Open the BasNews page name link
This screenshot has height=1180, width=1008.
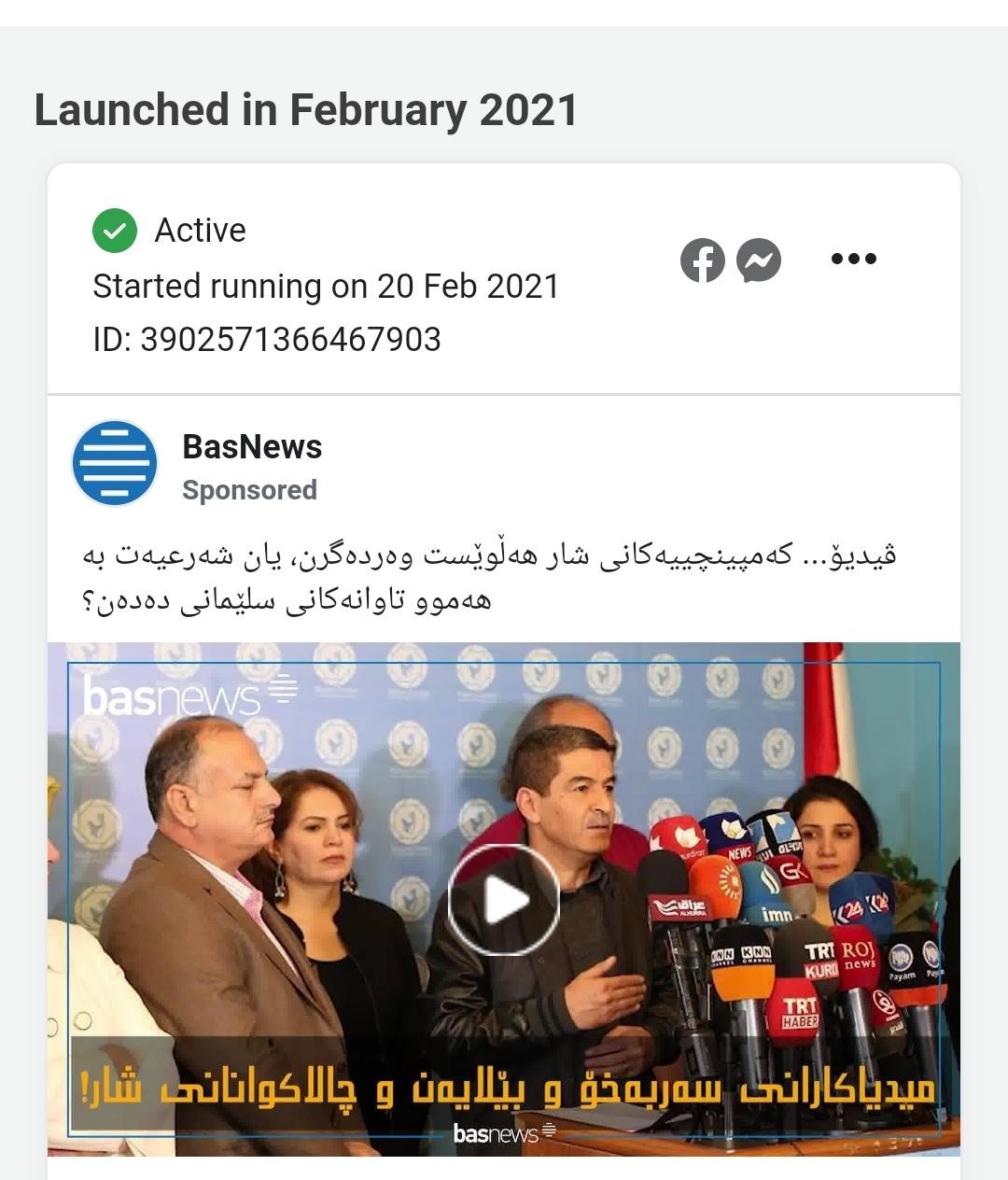(252, 447)
